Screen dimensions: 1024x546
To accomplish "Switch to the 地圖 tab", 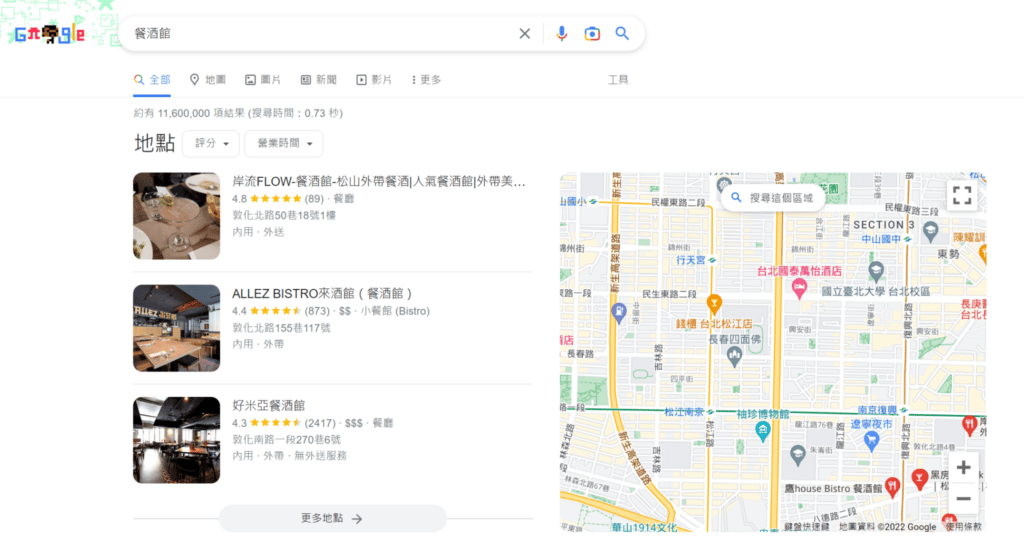I will [x=208, y=80].
